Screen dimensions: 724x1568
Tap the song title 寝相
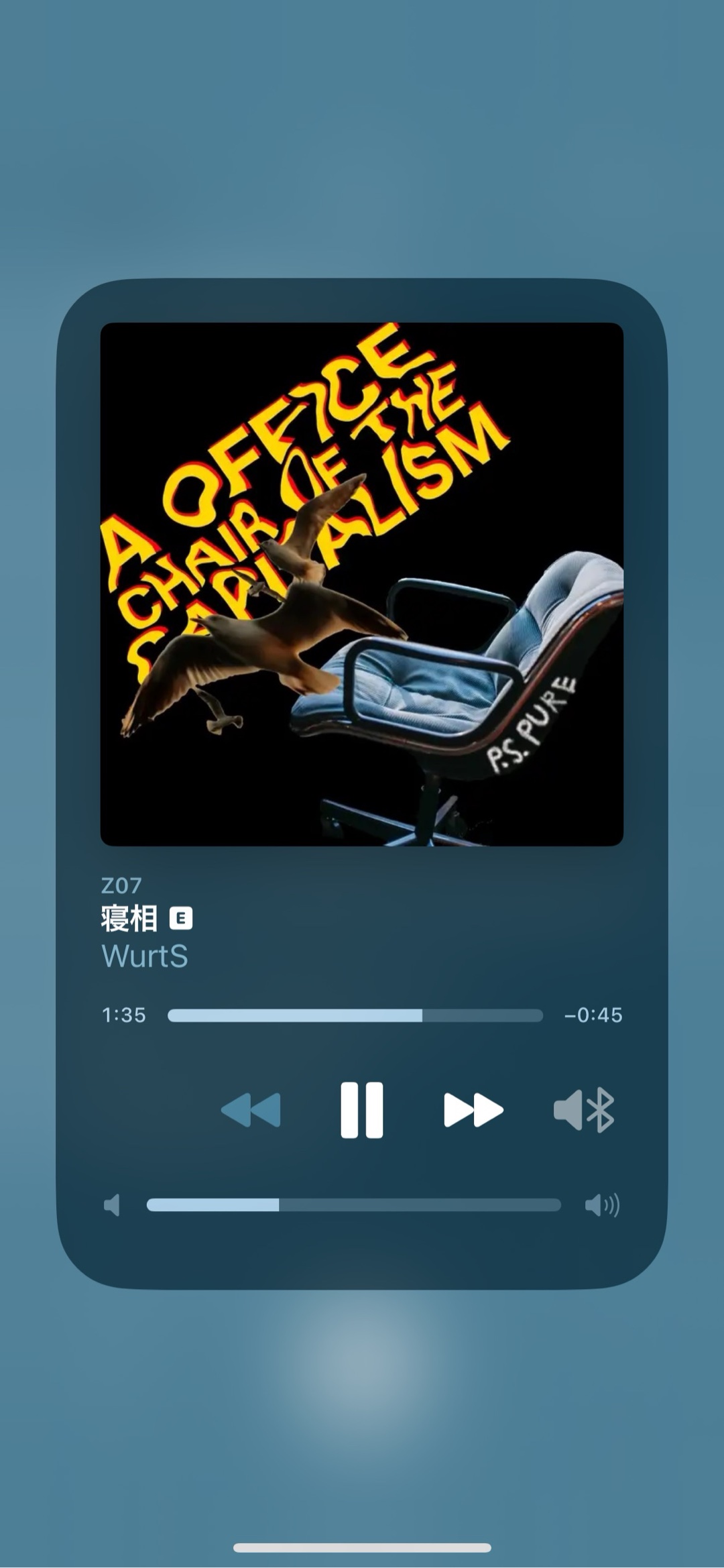tap(129, 918)
